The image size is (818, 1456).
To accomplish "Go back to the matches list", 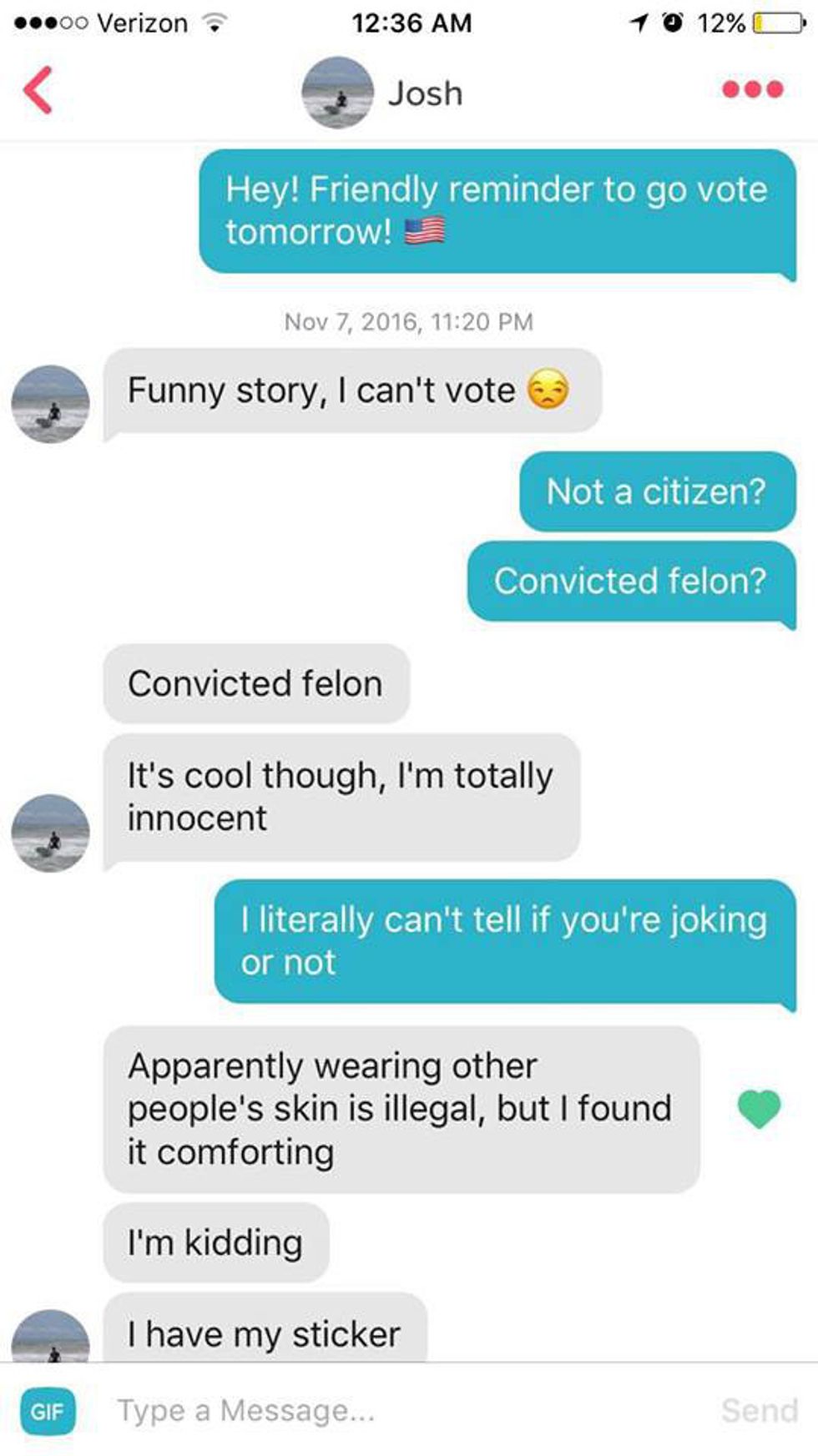I will 38,90.
